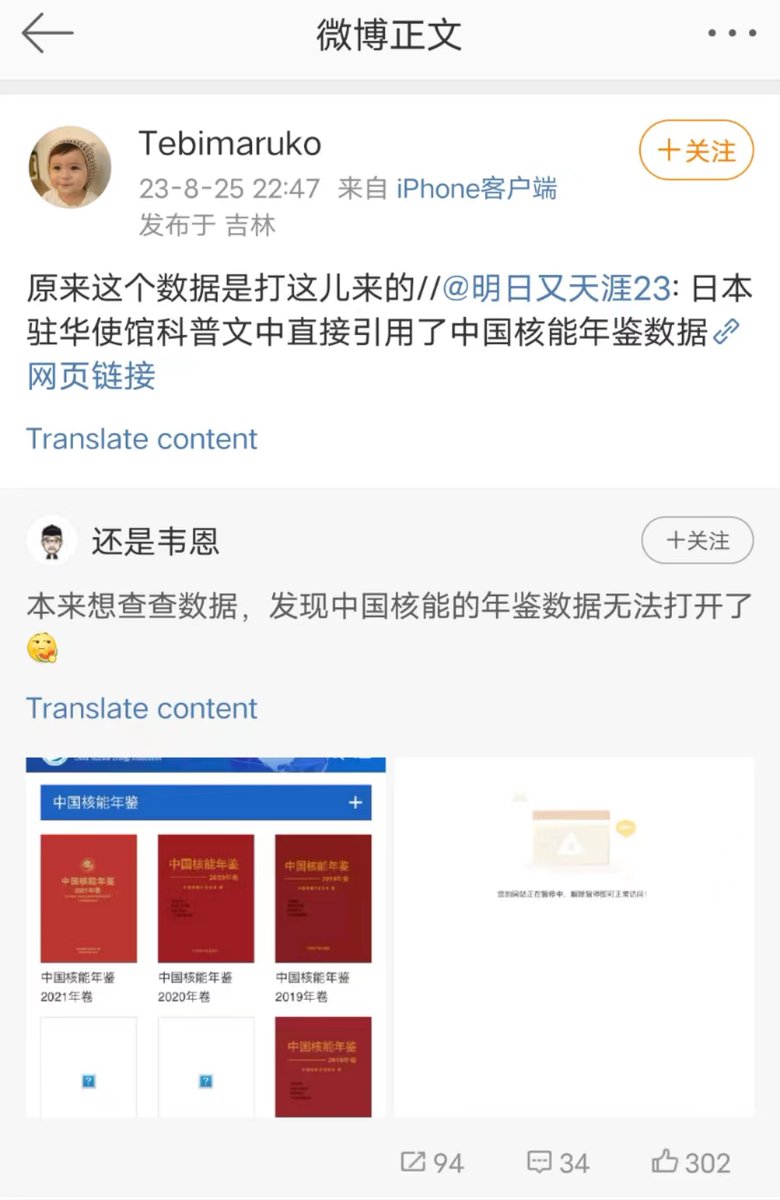Screen dimensions: 780x1200
Task: Follow Tebimaruko with the 关注 button
Action: [x=696, y=151]
